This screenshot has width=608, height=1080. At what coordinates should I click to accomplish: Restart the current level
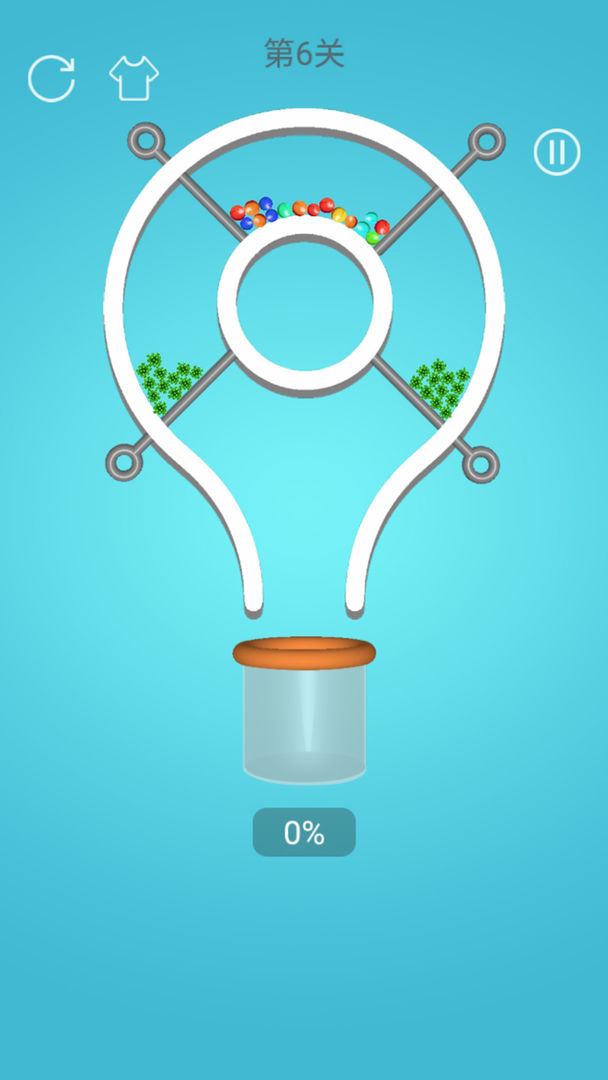51,78
